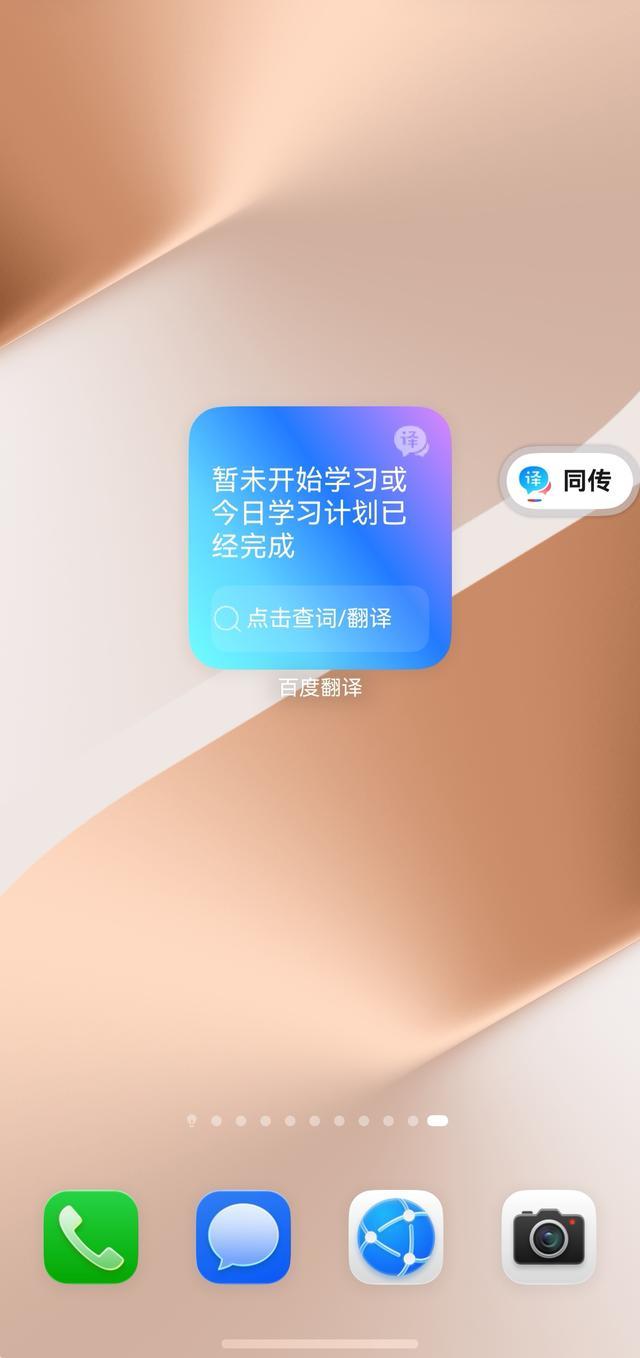This screenshot has width=640, height=1358.
Task: Open the 同传 floating button
Action: click(x=569, y=481)
